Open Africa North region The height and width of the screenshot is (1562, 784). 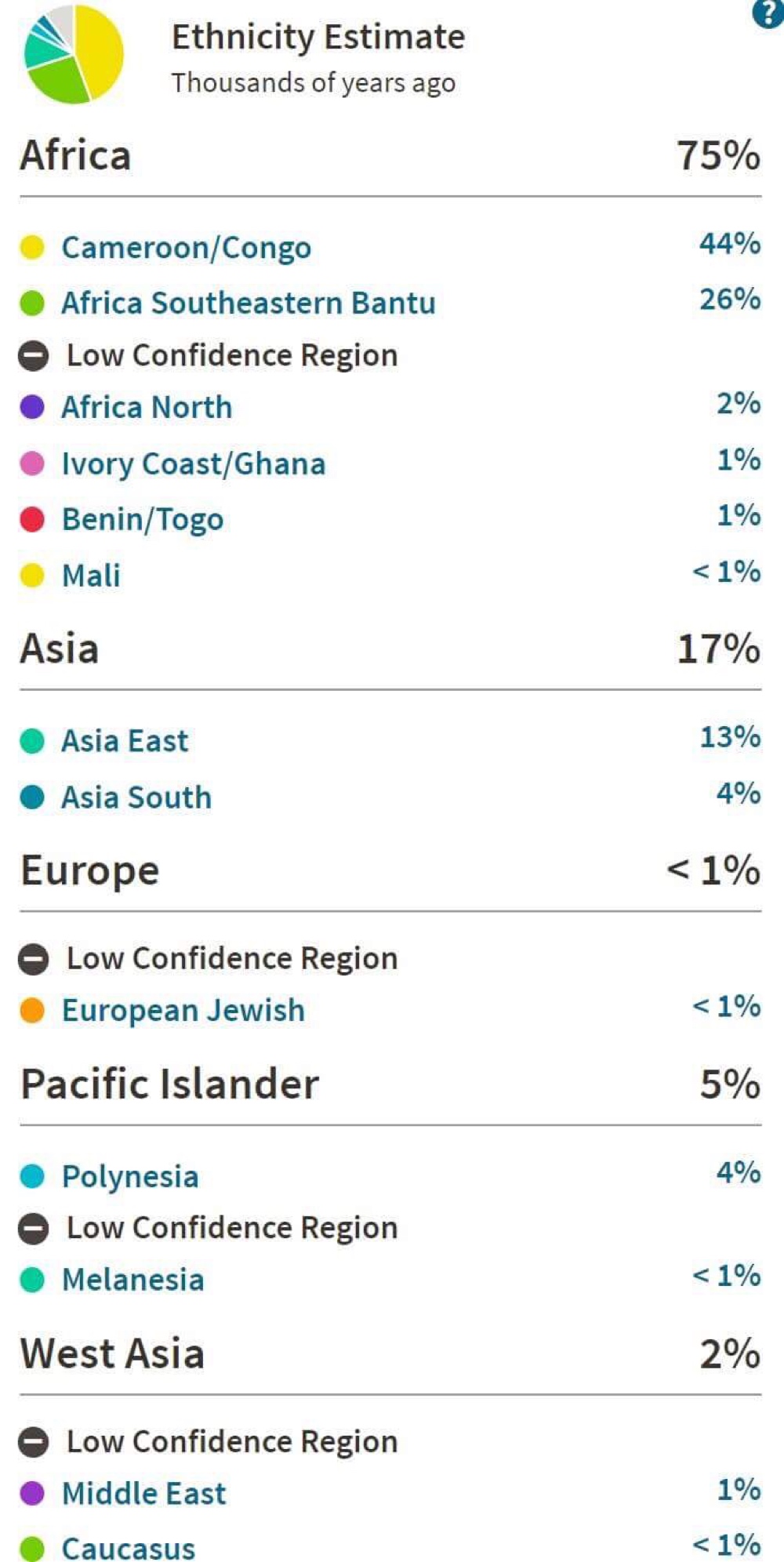point(147,408)
